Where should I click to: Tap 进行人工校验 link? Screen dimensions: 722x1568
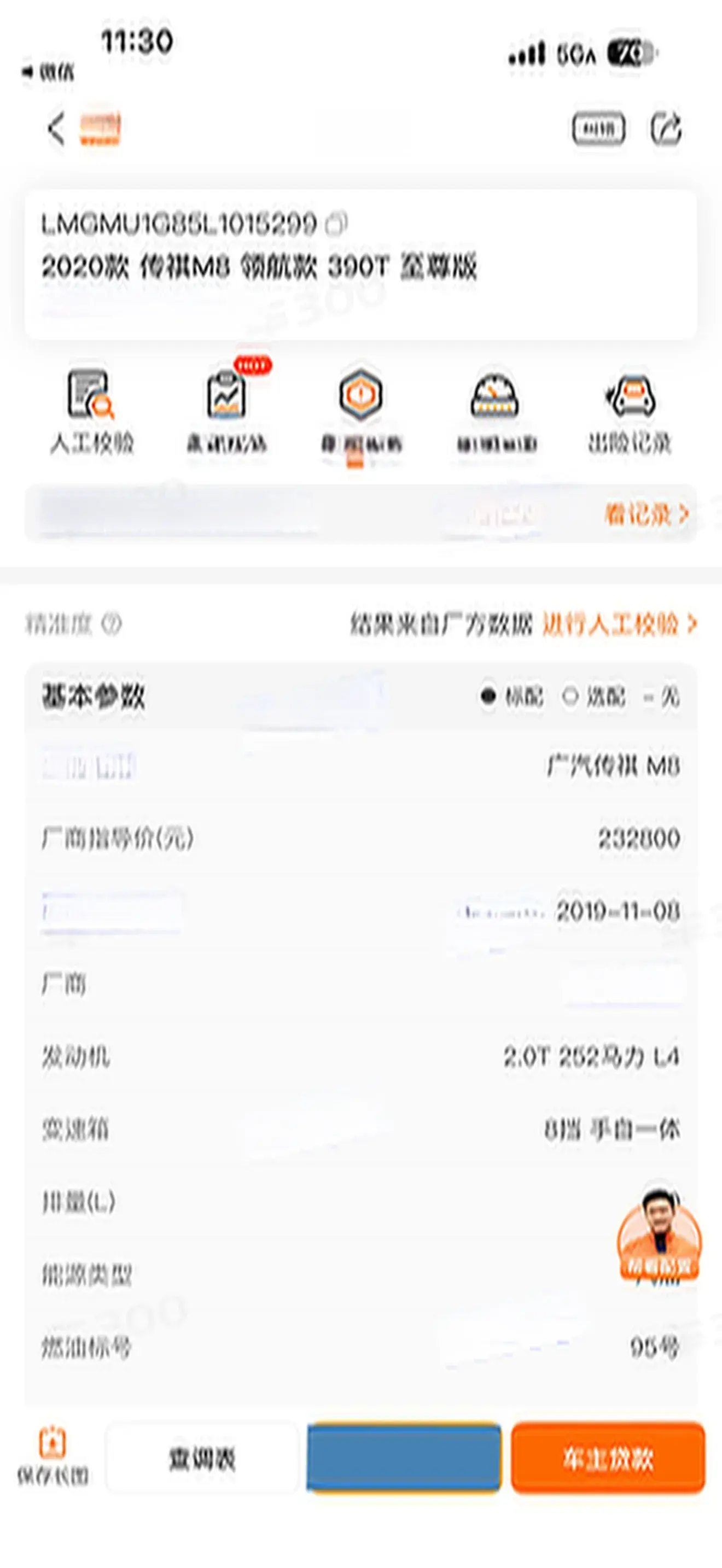click(x=619, y=624)
